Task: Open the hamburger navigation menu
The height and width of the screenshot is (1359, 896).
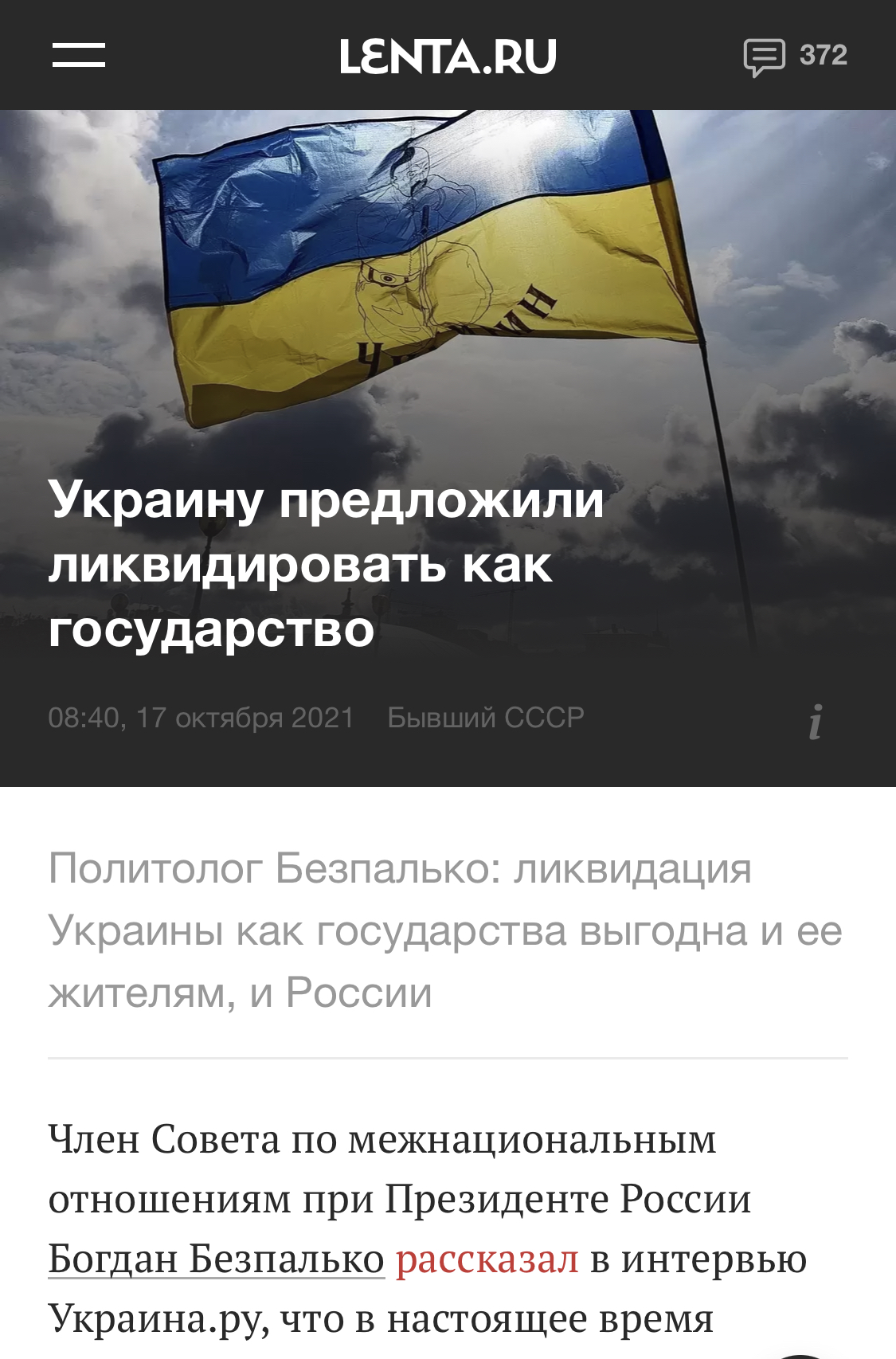Action: click(79, 56)
